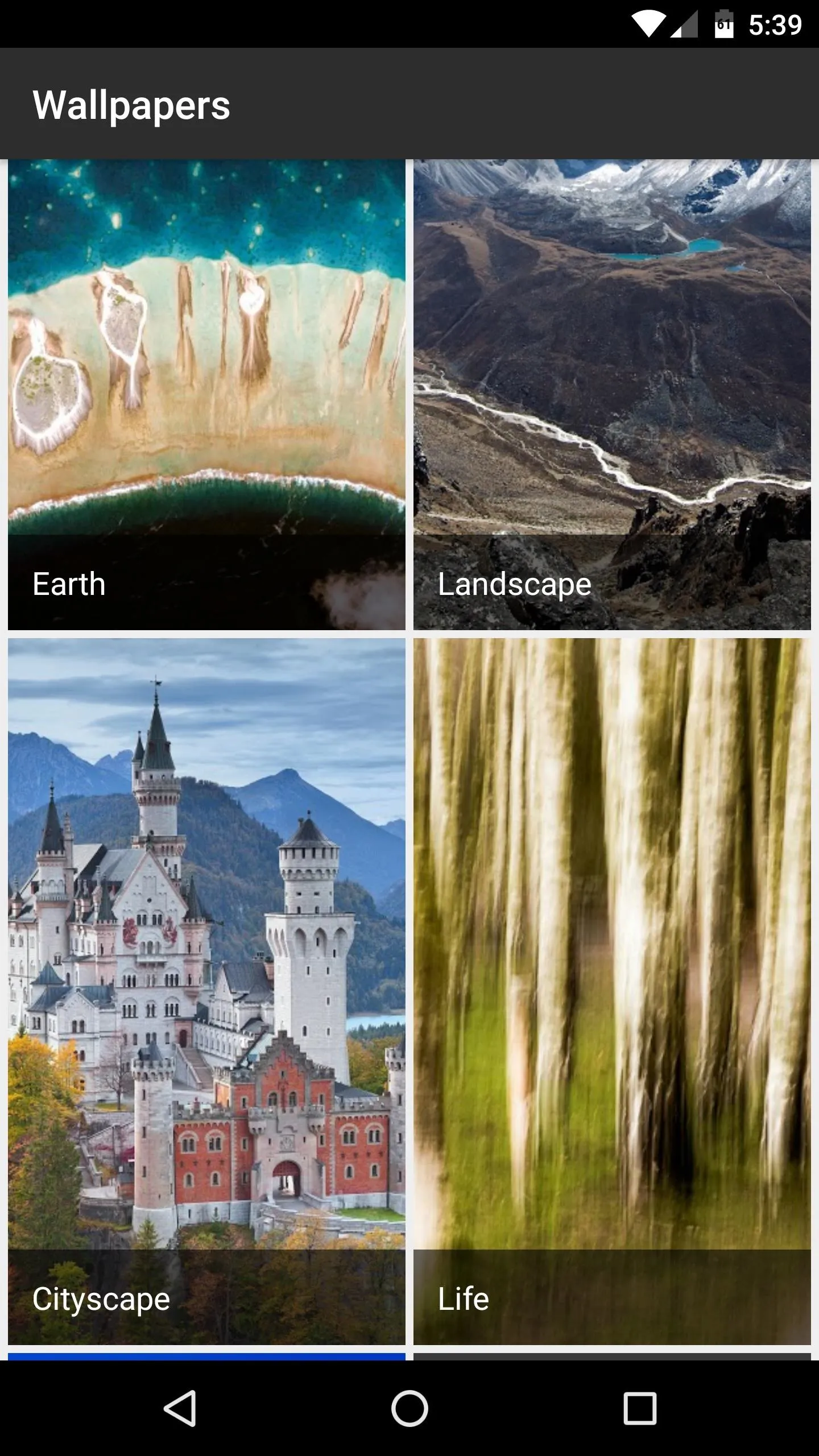Open the Landscape wallpaper category

pyautogui.click(x=612, y=395)
